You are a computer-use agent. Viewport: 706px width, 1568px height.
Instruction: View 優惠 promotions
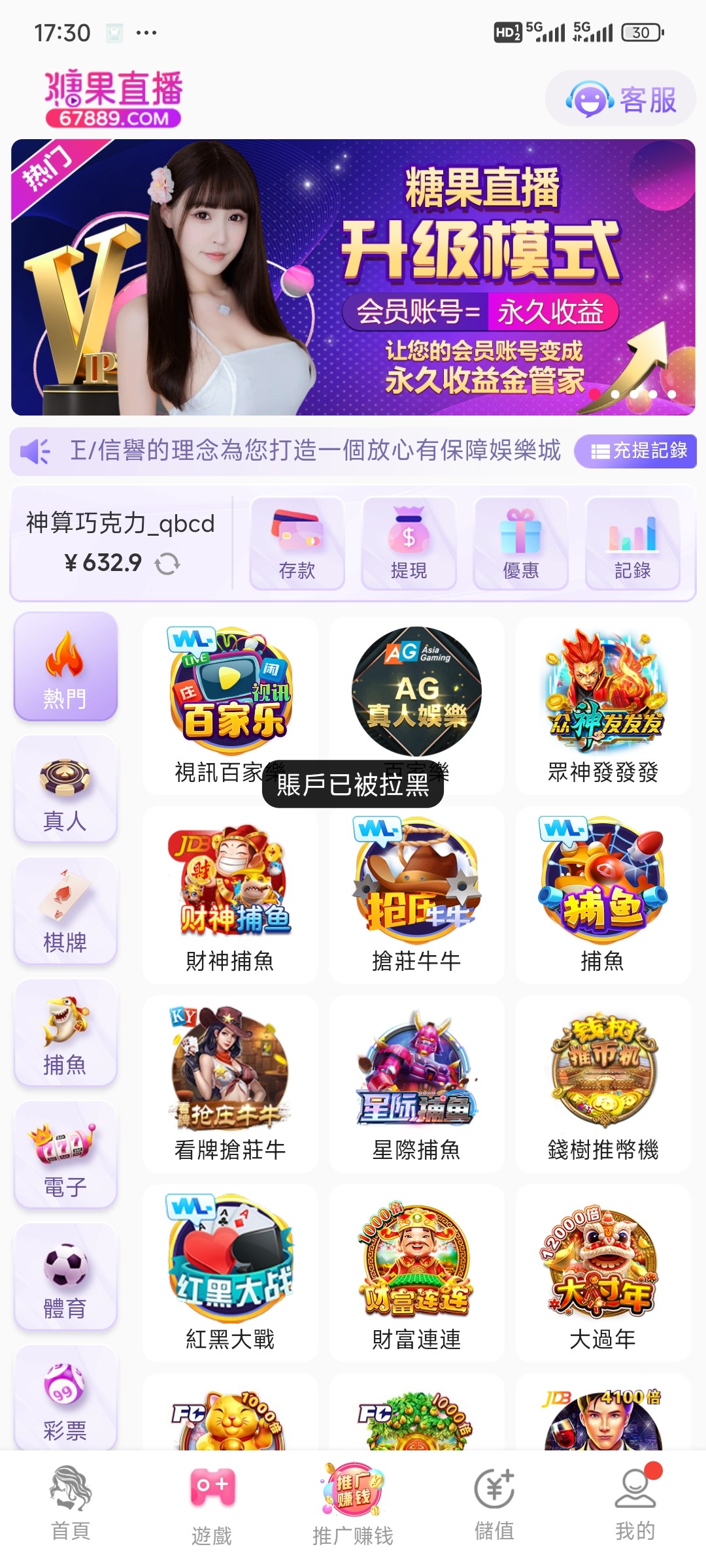(x=520, y=544)
